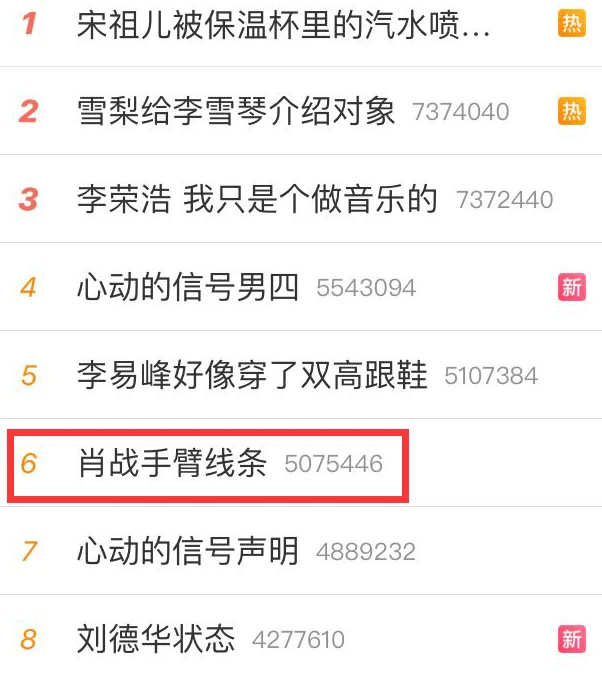The width and height of the screenshot is (602, 678).
Task: Open 李荣浩 我只是个做音乐的 topic
Action: tap(257, 199)
